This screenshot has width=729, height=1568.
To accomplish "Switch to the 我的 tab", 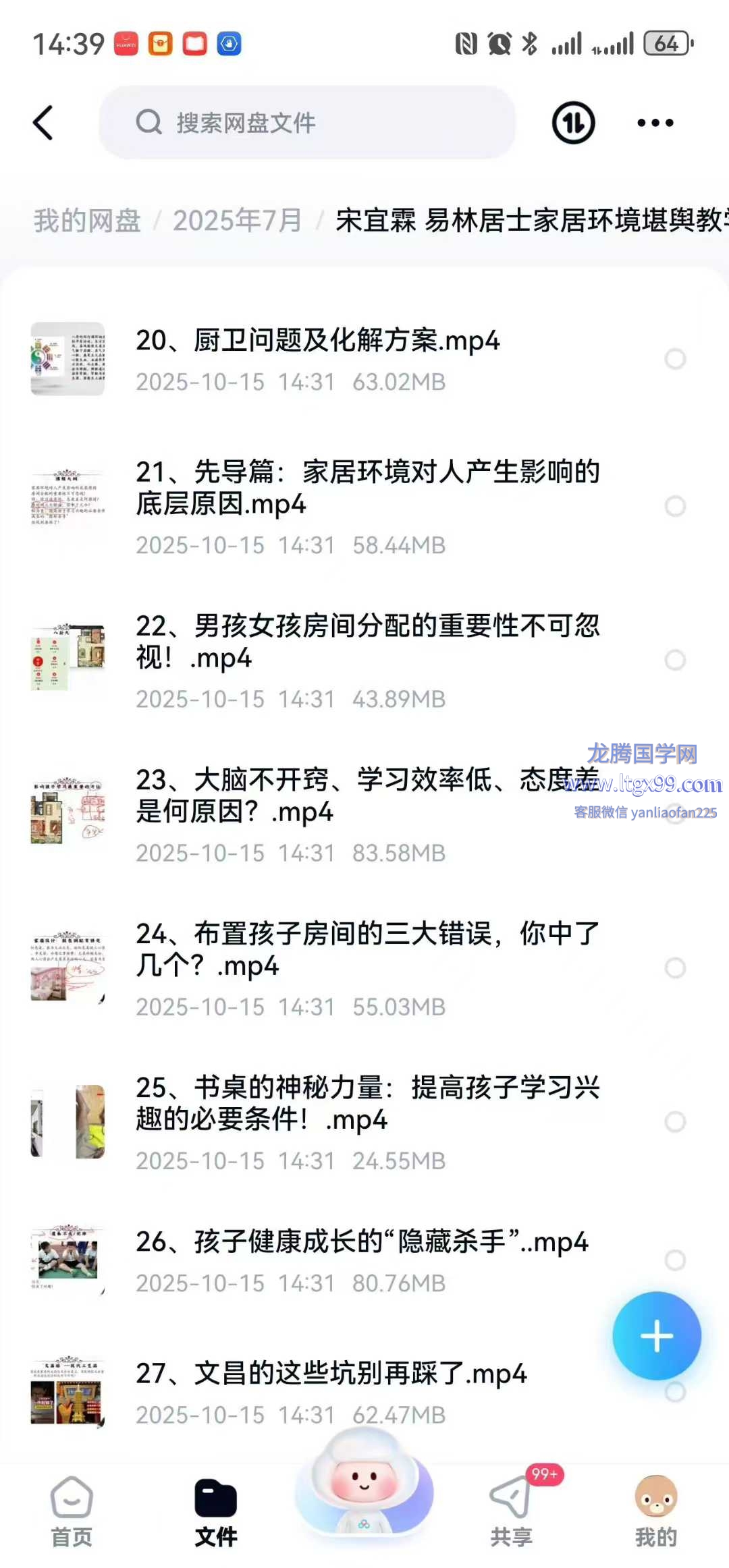I will point(655,1510).
